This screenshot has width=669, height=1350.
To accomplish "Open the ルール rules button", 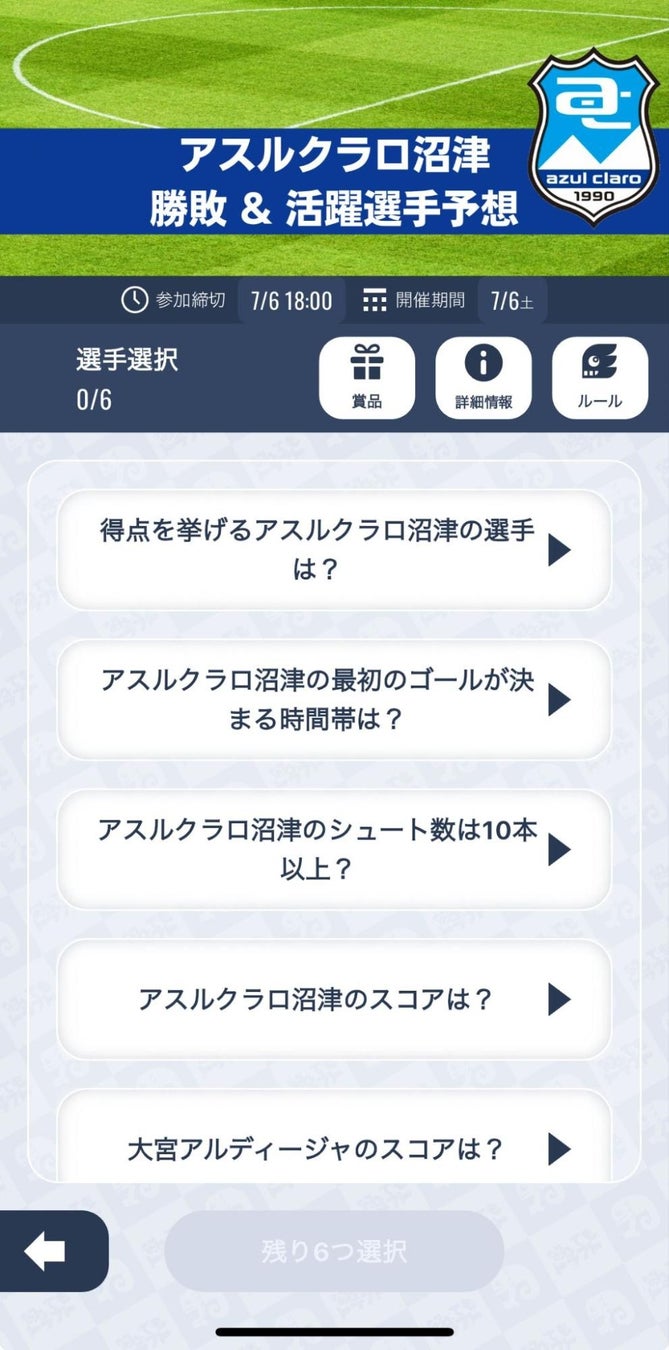I will click(600, 377).
